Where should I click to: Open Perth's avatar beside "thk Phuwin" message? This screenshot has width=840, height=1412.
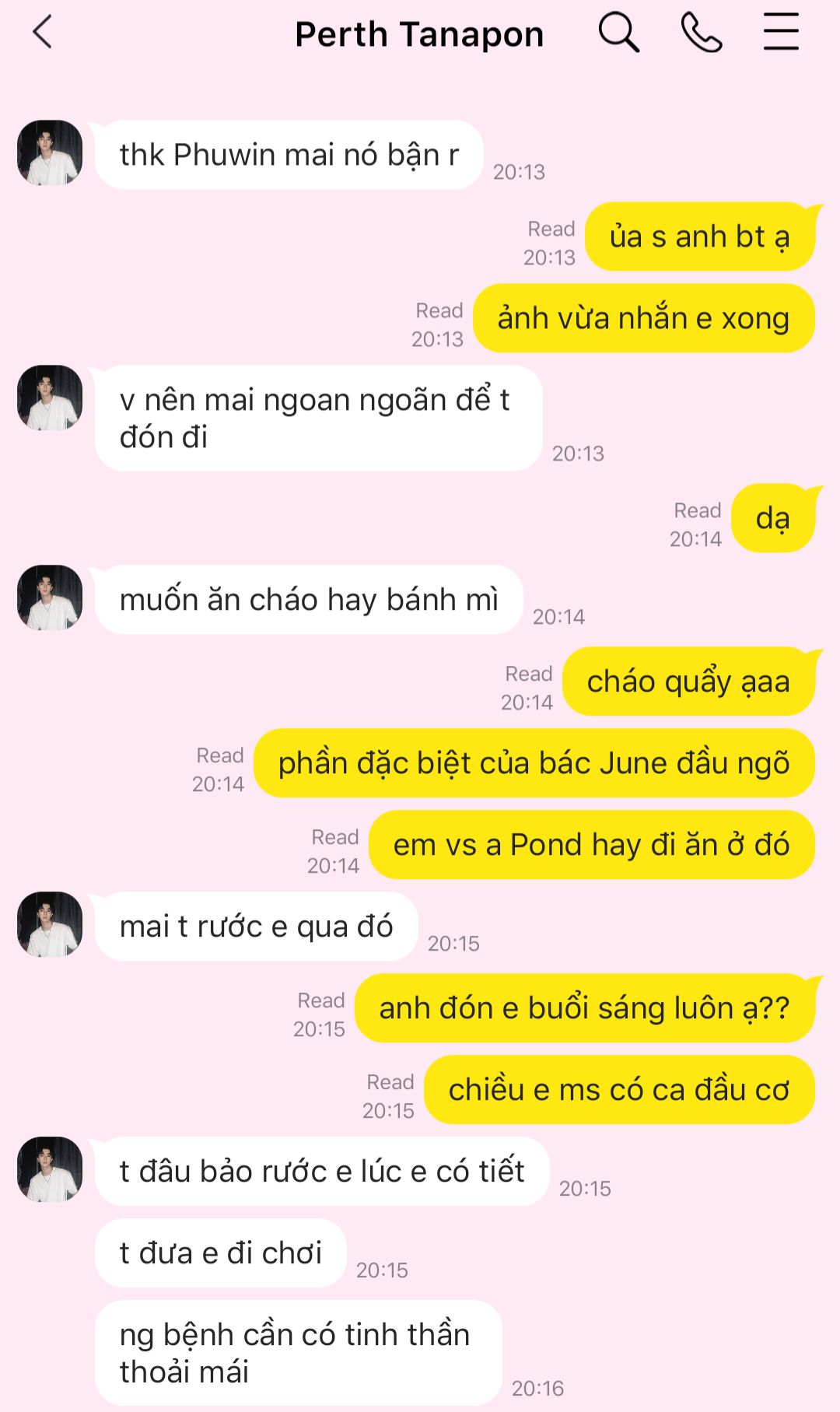(x=50, y=152)
